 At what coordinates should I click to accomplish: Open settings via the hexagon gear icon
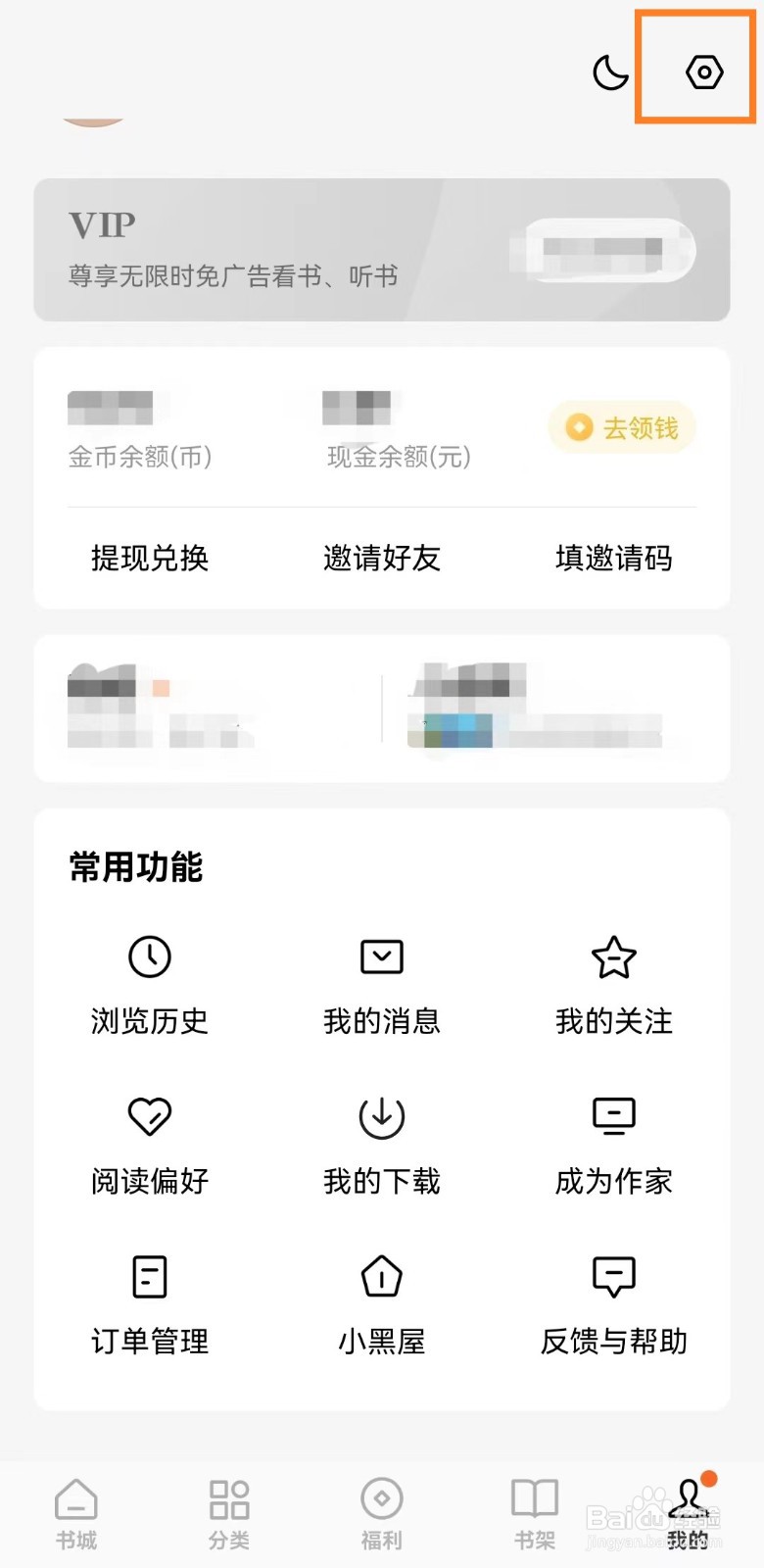click(704, 72)
